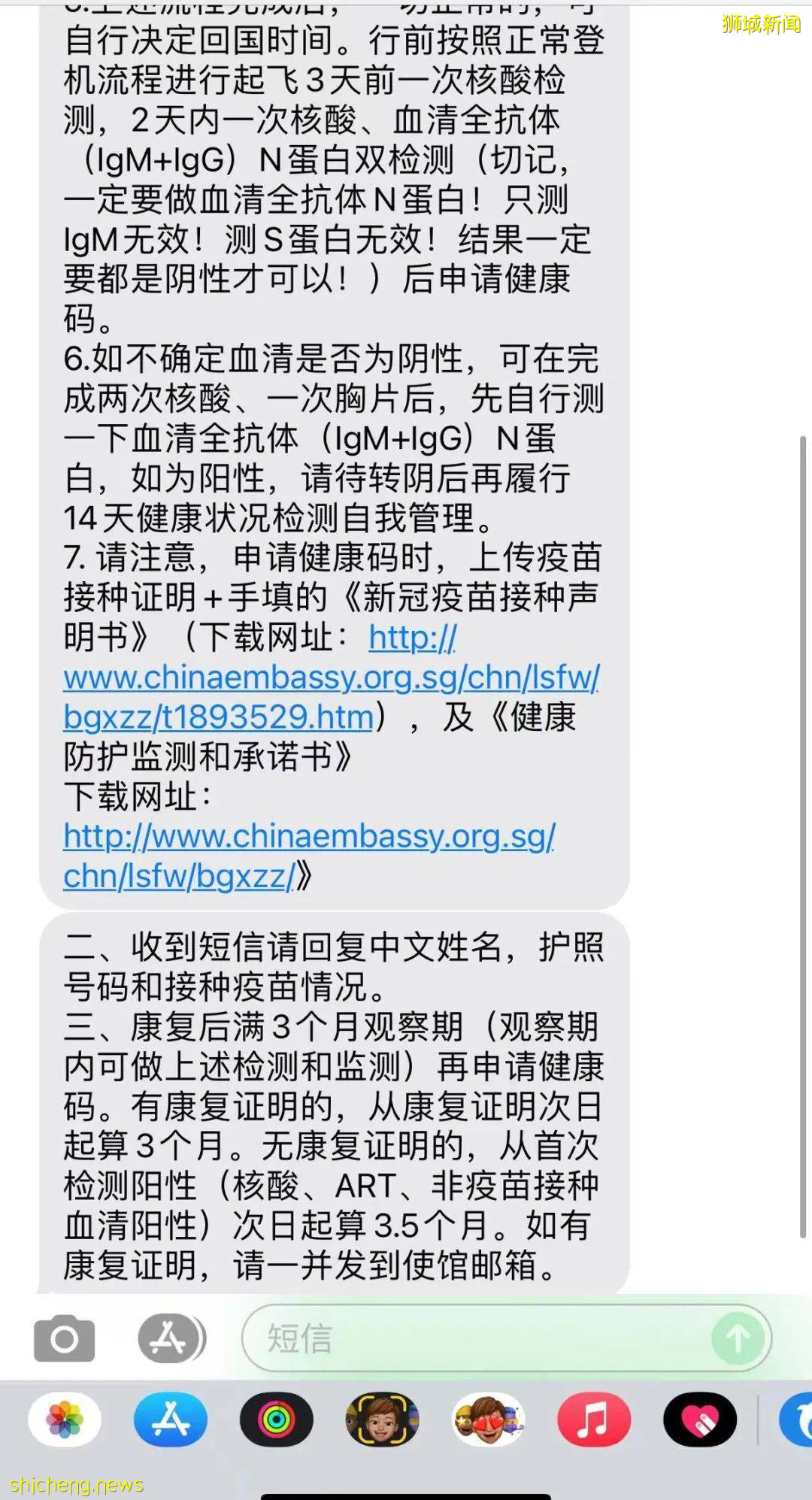Open the Digital Touch heart app
Viewport: 812px width, 1500px height.
pos(699,1420)
